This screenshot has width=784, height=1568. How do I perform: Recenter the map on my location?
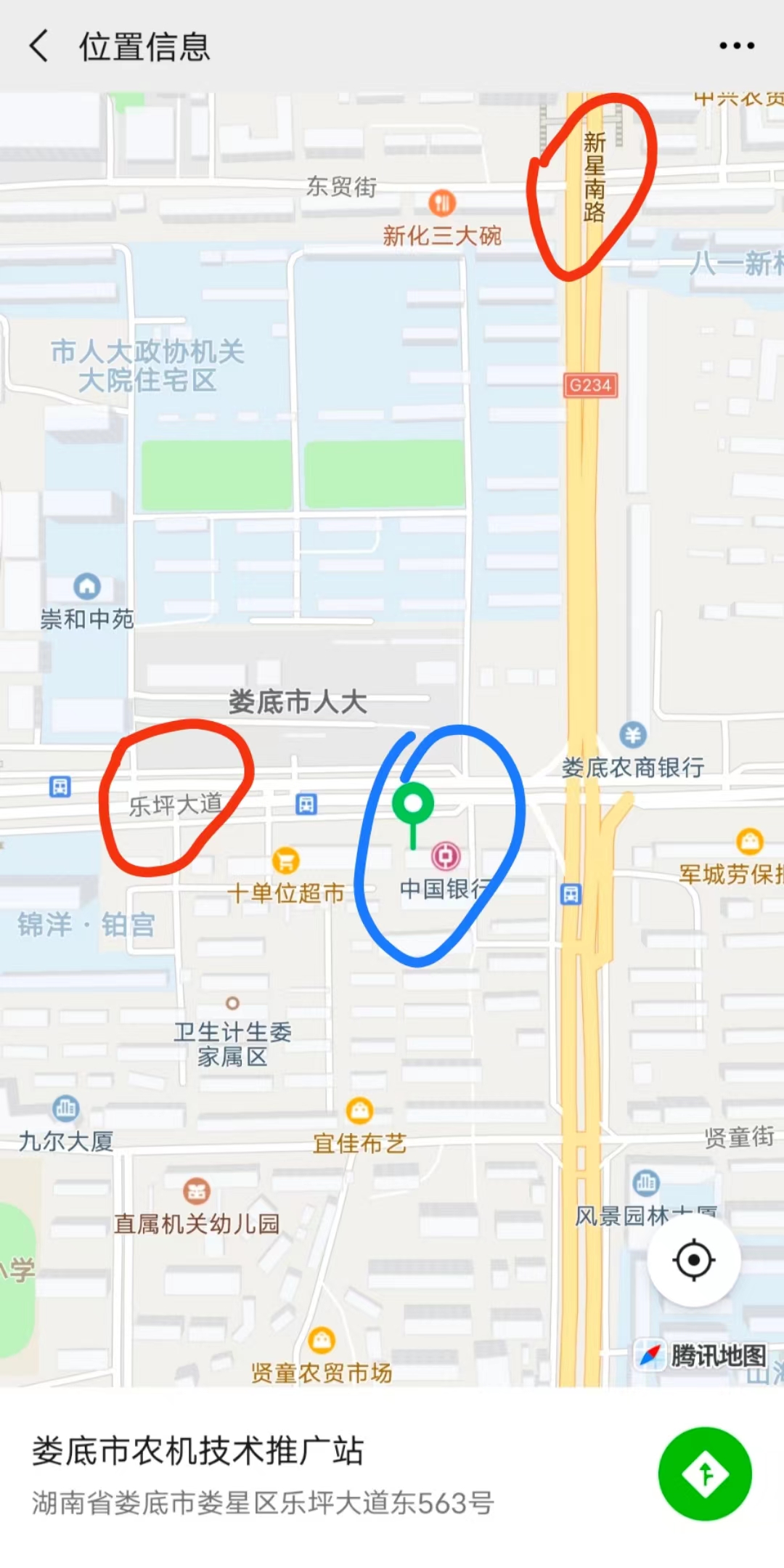click(x=693, y=1260)
